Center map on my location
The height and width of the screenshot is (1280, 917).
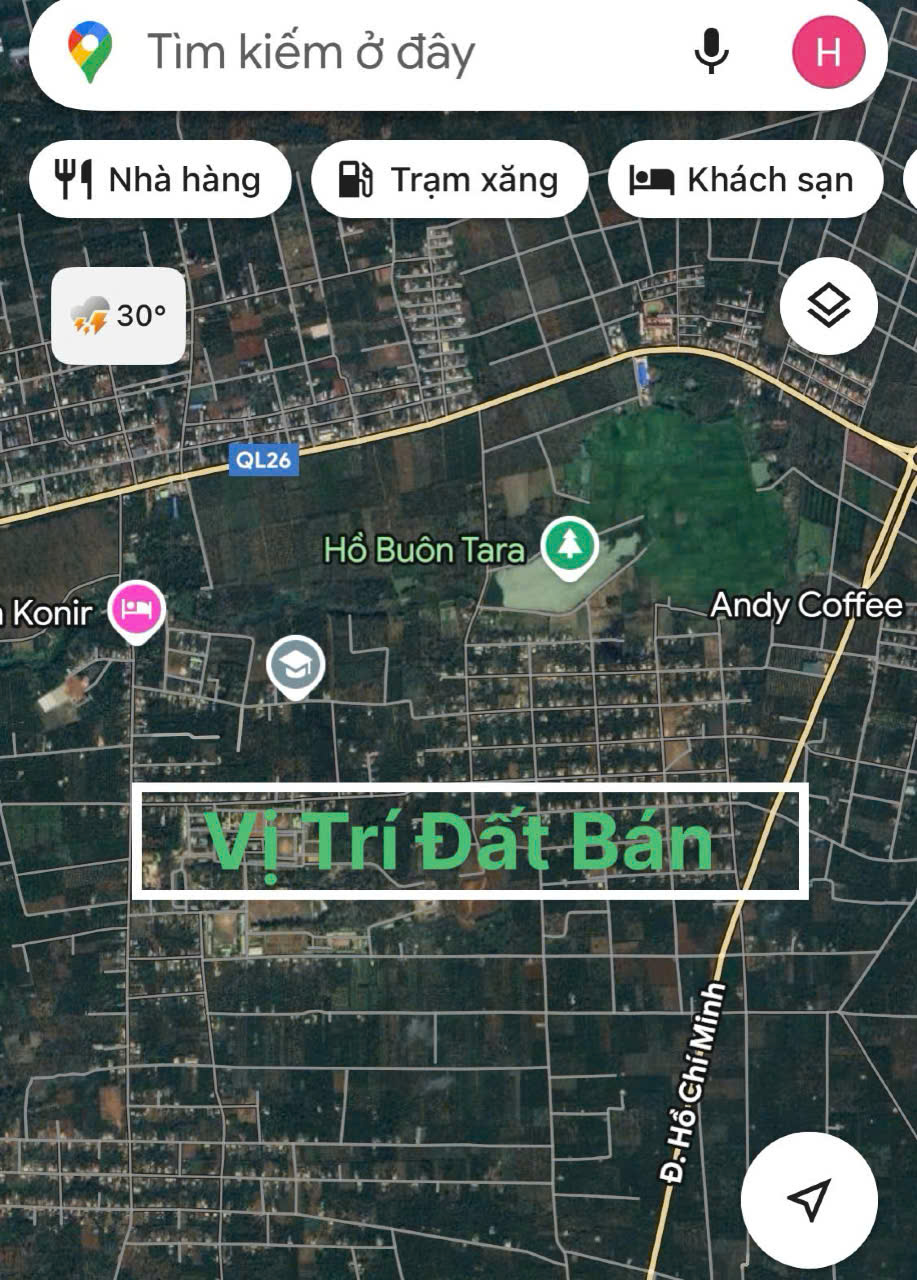(808, 1199)
